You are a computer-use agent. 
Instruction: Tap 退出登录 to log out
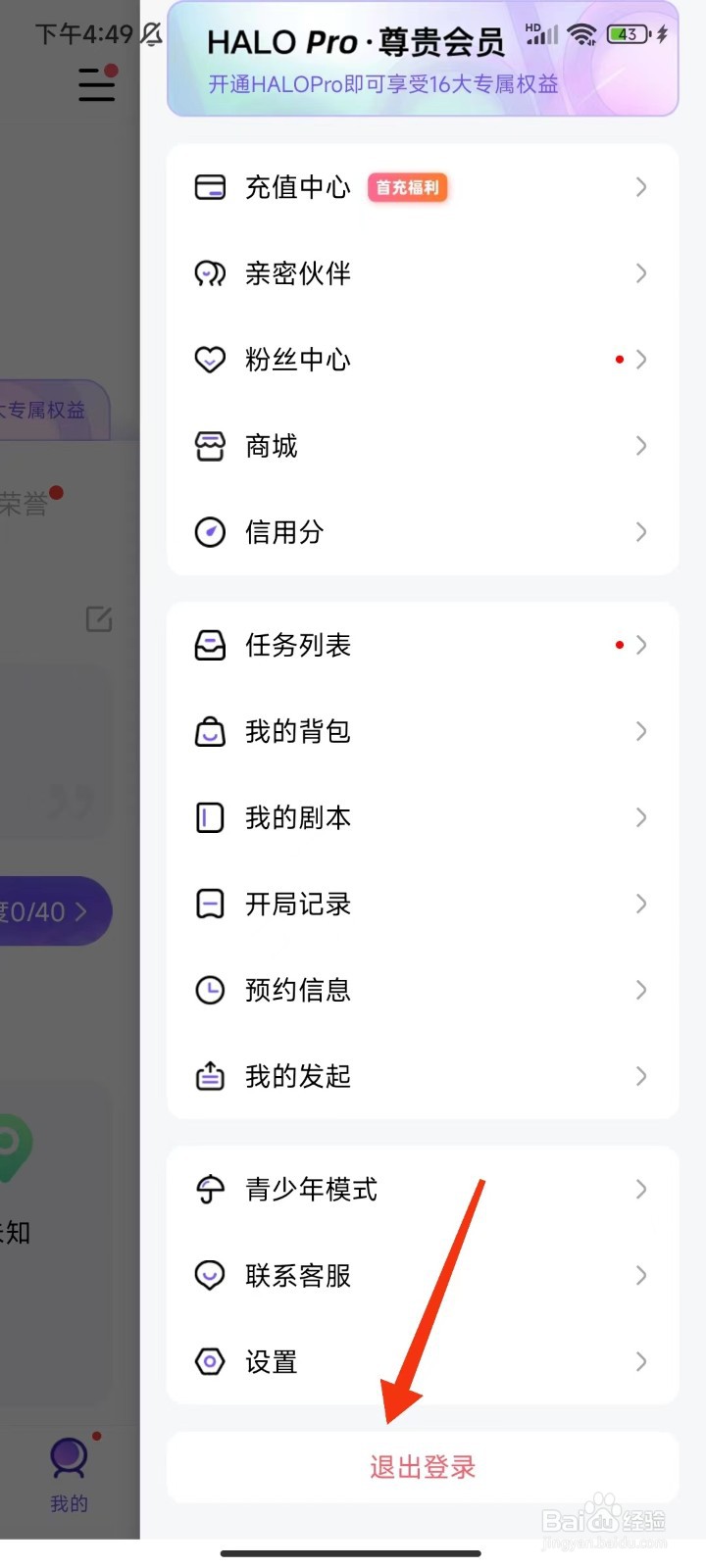tap(422, 1467)
